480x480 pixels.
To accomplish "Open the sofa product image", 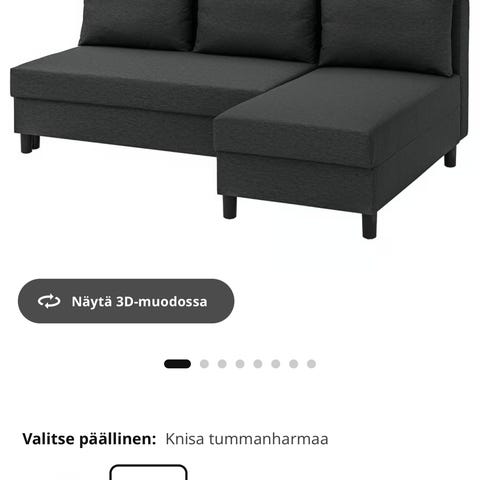I will tap(240, 119).
